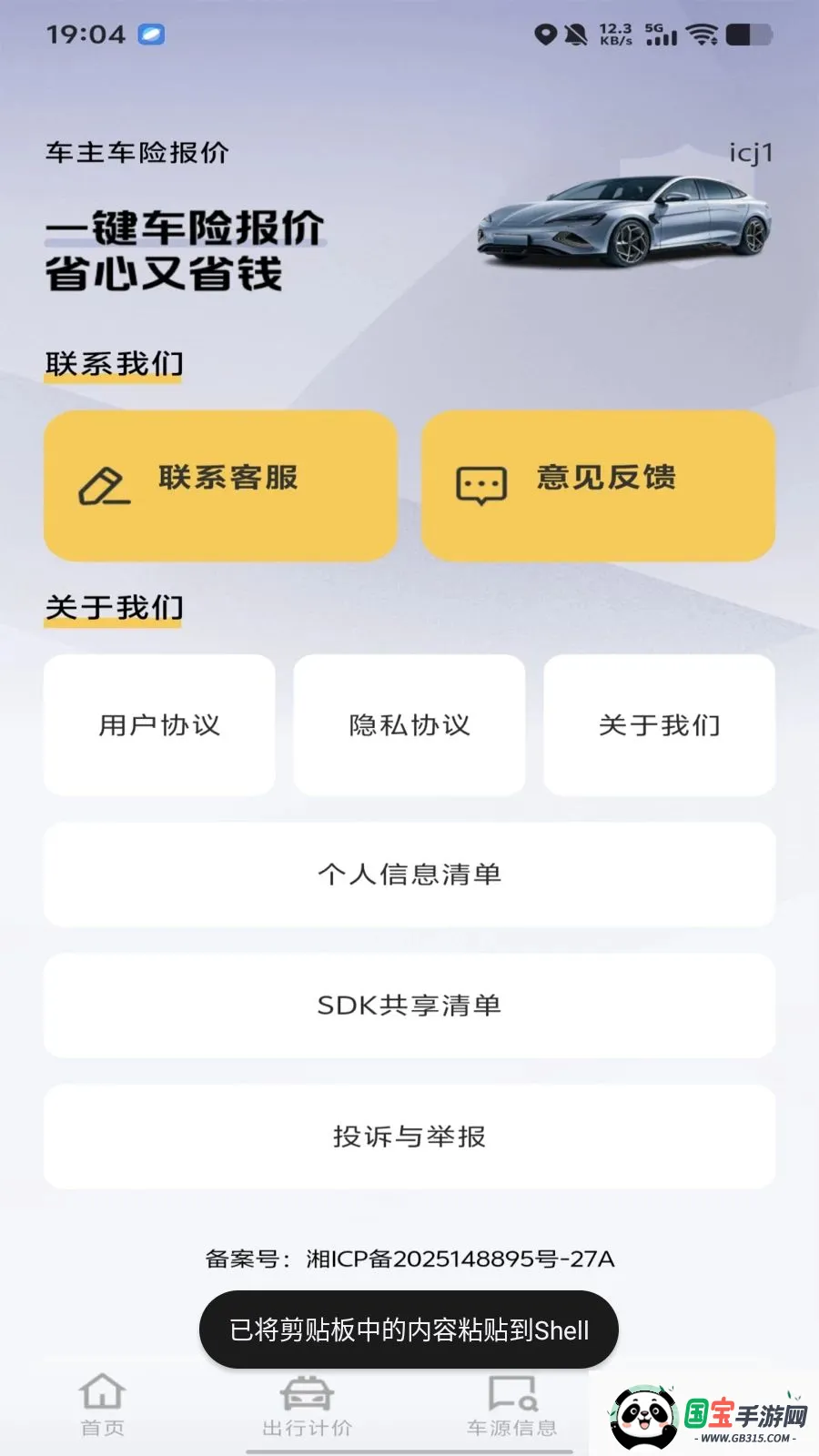Image resolution: width=819 pixels, height=1456 pixels.
Task: Switch to the 出行计价 tab
Action: (307, 1406)
